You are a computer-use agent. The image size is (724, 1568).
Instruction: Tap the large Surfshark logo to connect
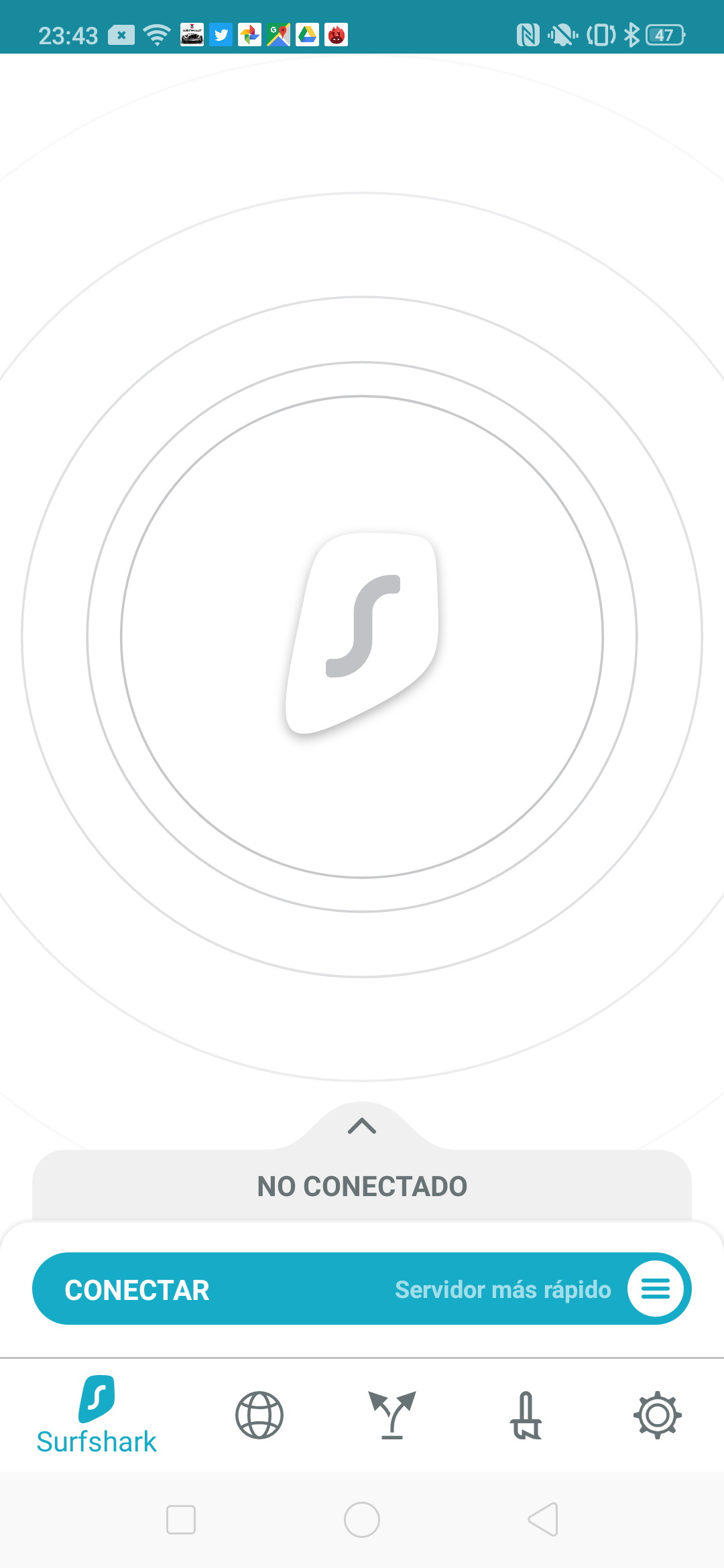[362, 634]
